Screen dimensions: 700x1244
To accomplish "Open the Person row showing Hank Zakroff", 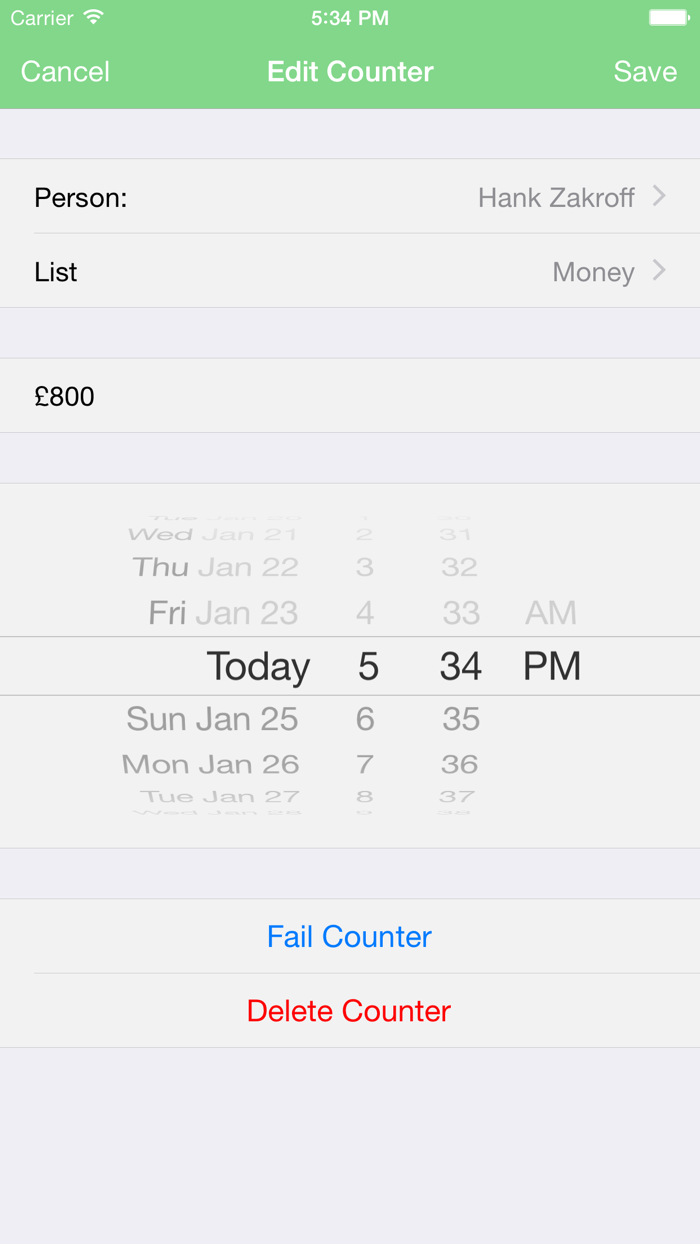I will coord(350,197).
